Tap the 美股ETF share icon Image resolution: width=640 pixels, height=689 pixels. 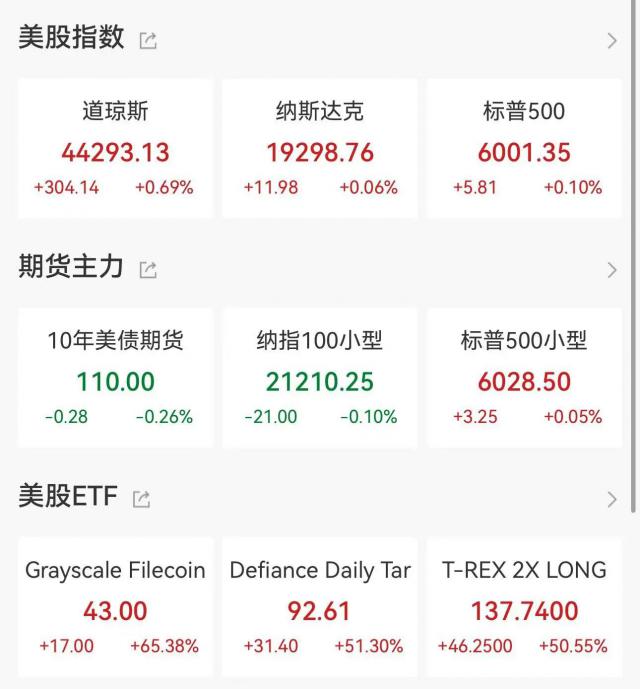click(141, 499)
